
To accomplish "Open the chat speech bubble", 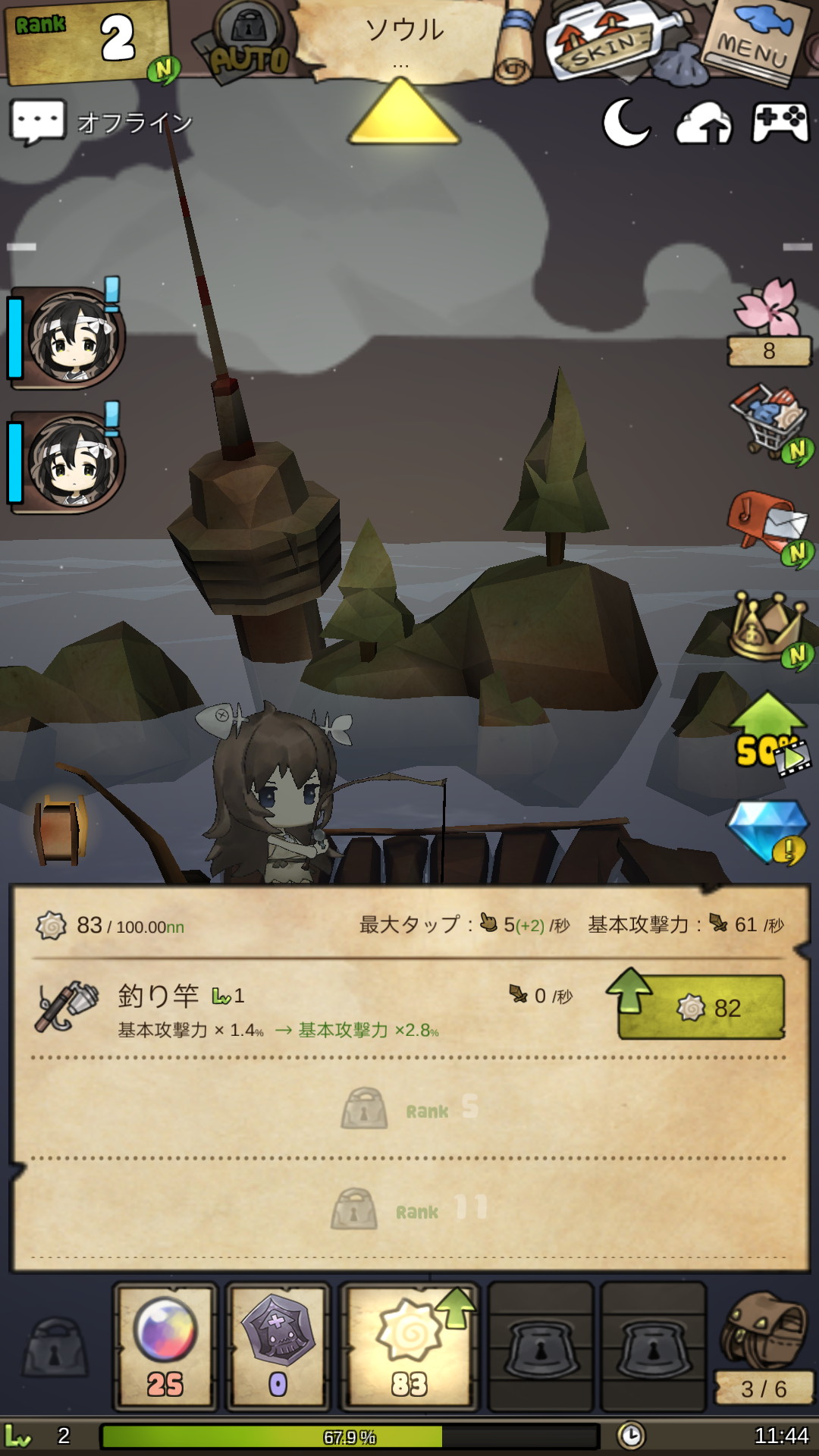I will click(38, 121).
